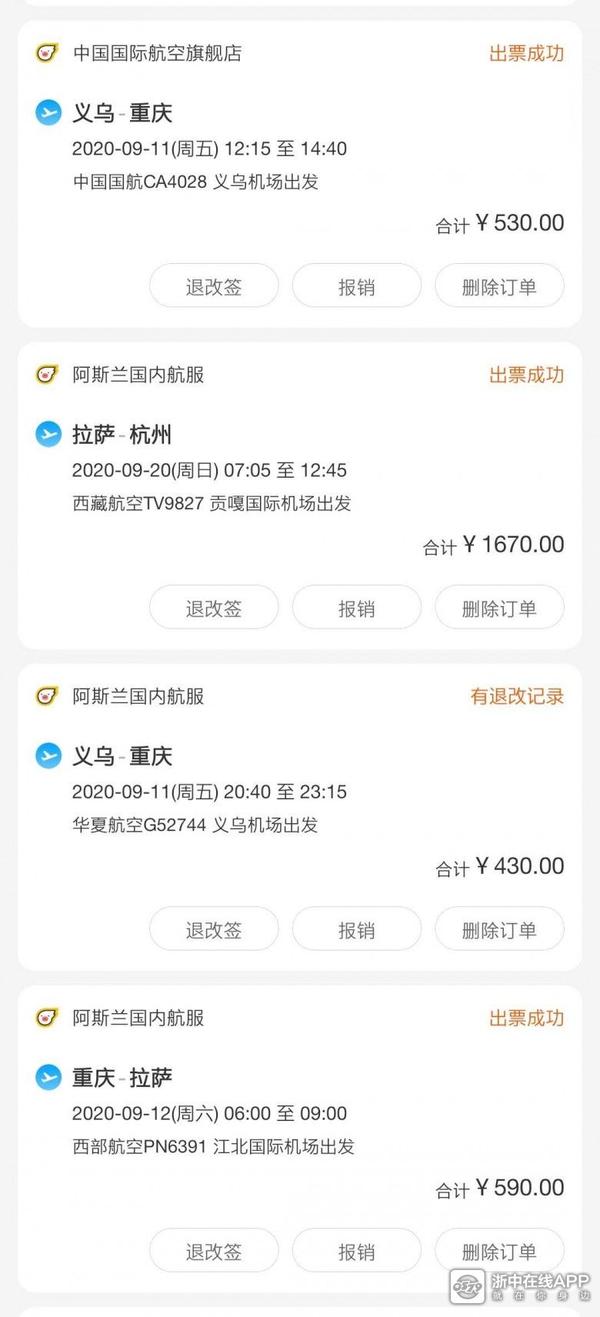Select 报销 on the 西部航空PN6391 order
The height and width of the screenshot is (1317, 600).
pos(356,1251)
